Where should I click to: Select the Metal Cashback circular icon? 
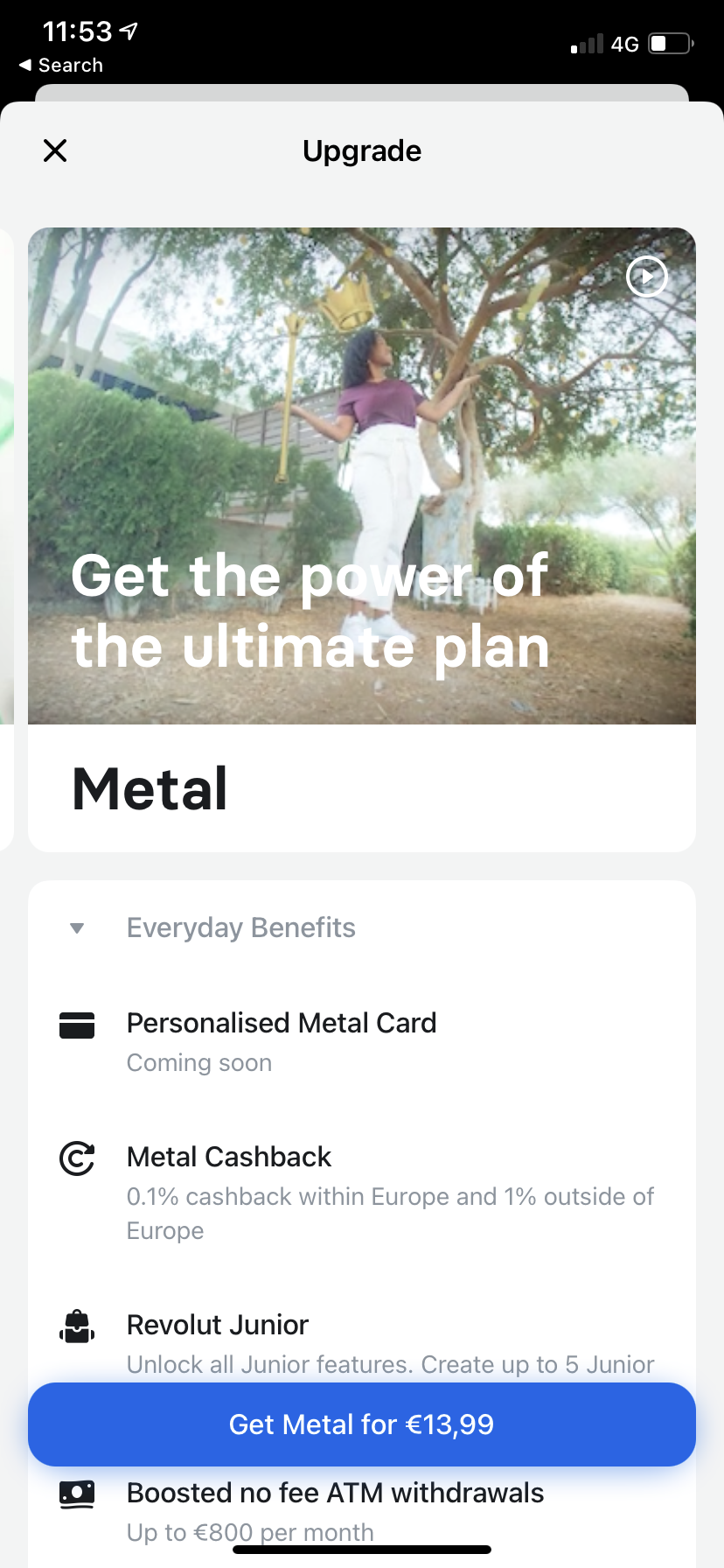[76, 1158]
